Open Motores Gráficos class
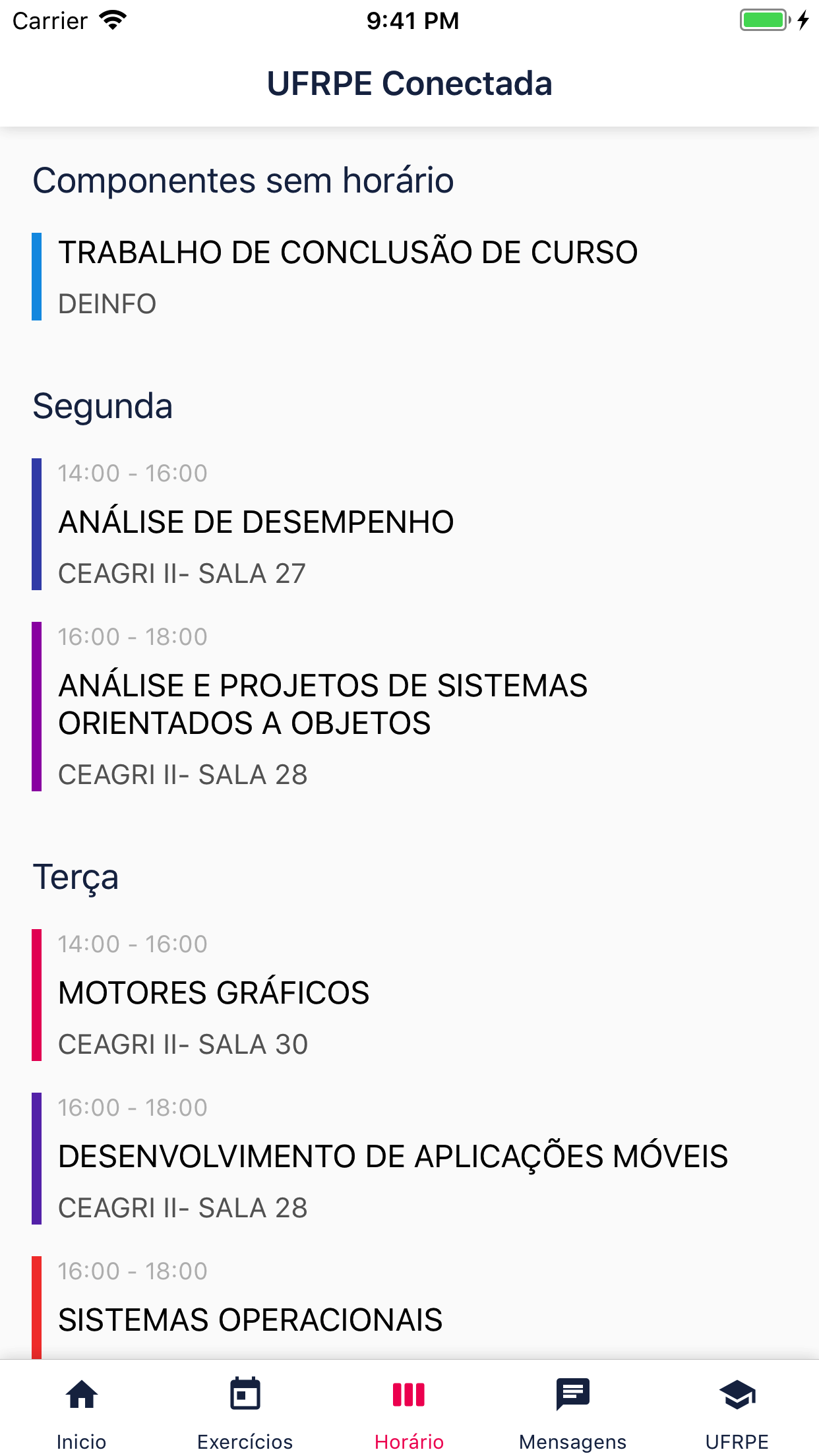 point(409,995)
